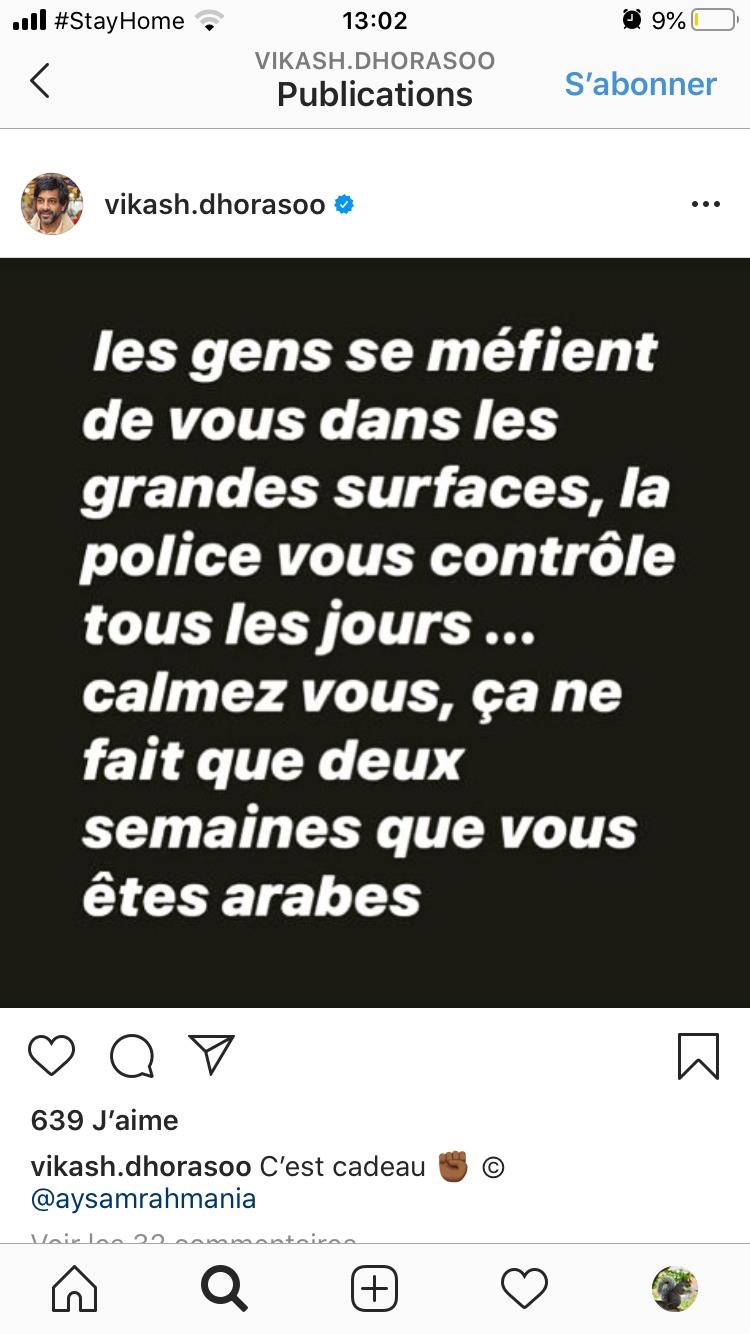Open your own profile tab
Viewport: 750px width, 1334px height.
(x=675, y=1289)
